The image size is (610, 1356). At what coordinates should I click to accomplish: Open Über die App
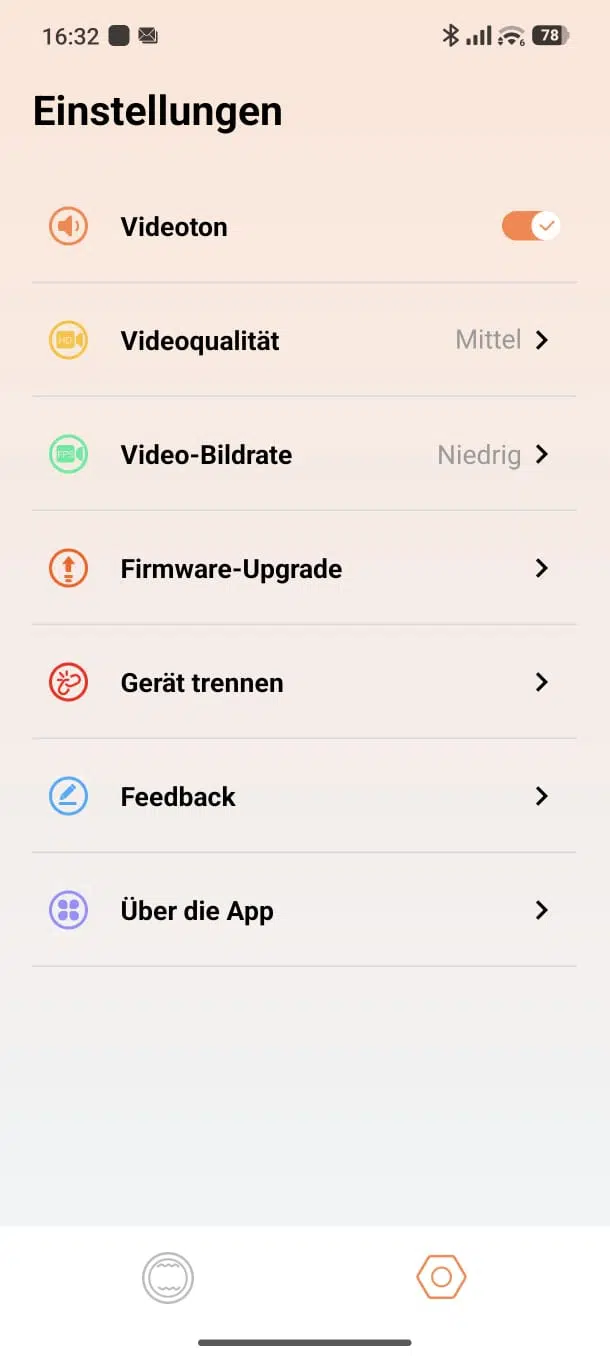pyautogui.click(x=304, y=911)
